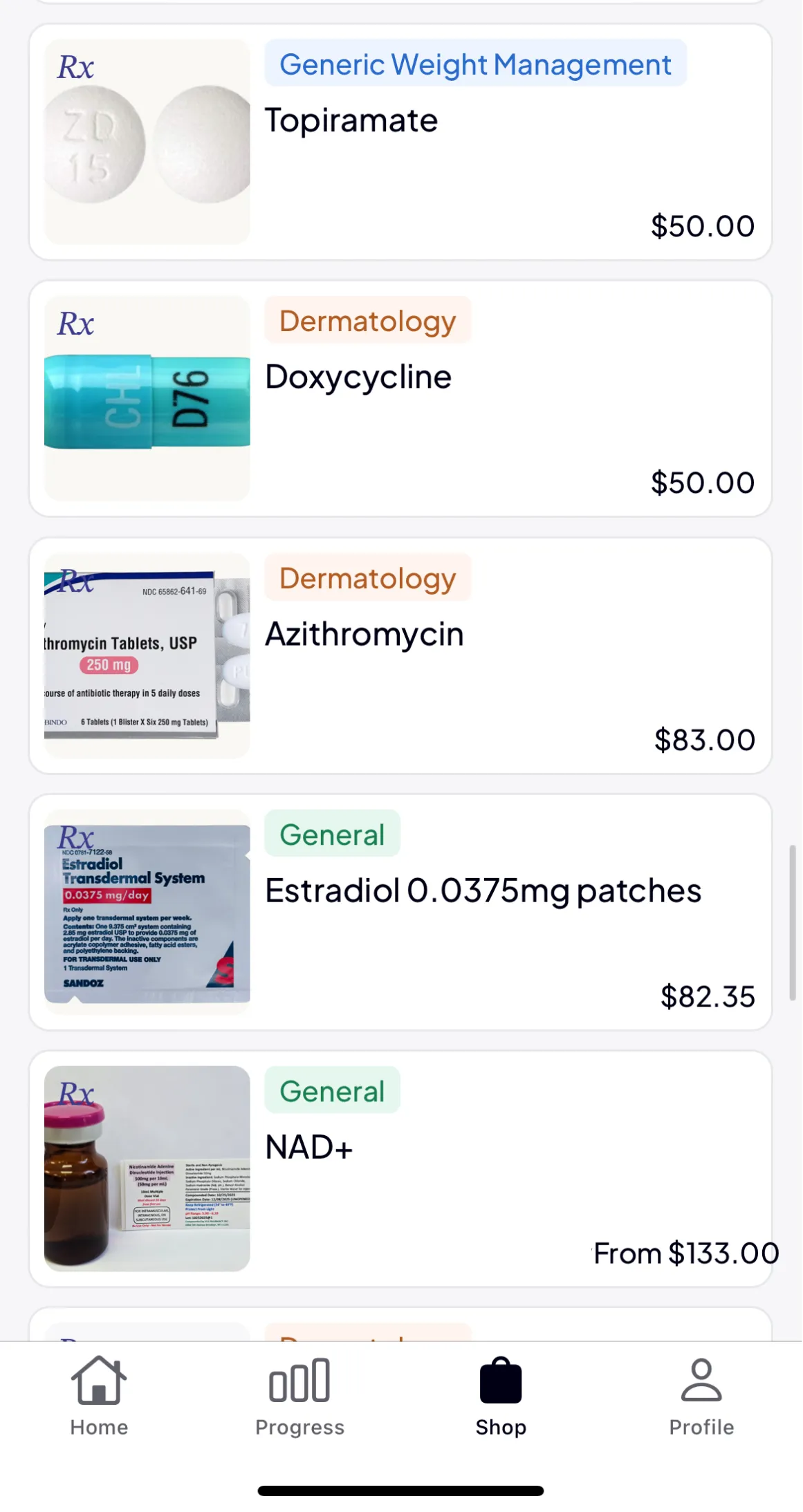Open the Profile tab
This screenshot has height=1512, width=803.
coord(701,1397)
